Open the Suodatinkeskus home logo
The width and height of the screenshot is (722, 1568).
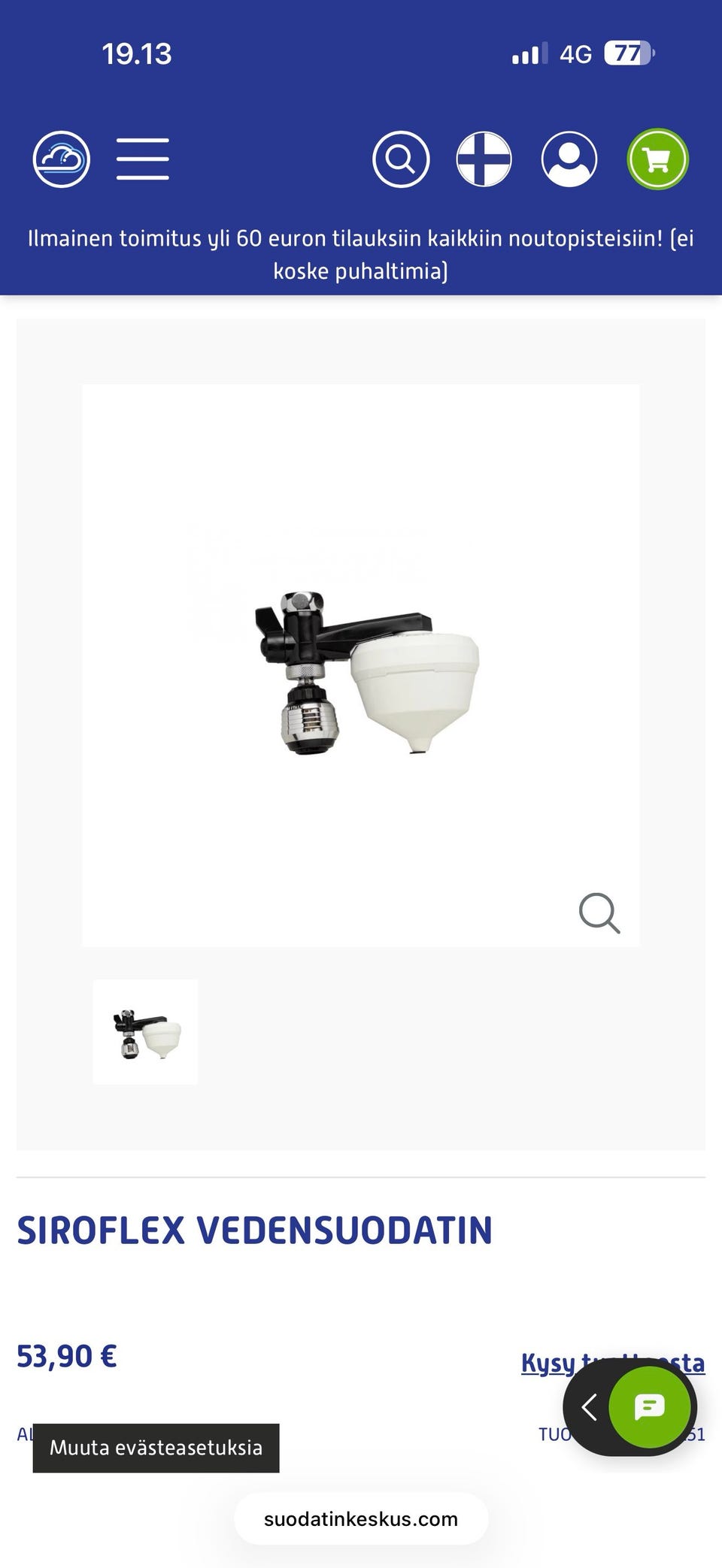(62, 159)
